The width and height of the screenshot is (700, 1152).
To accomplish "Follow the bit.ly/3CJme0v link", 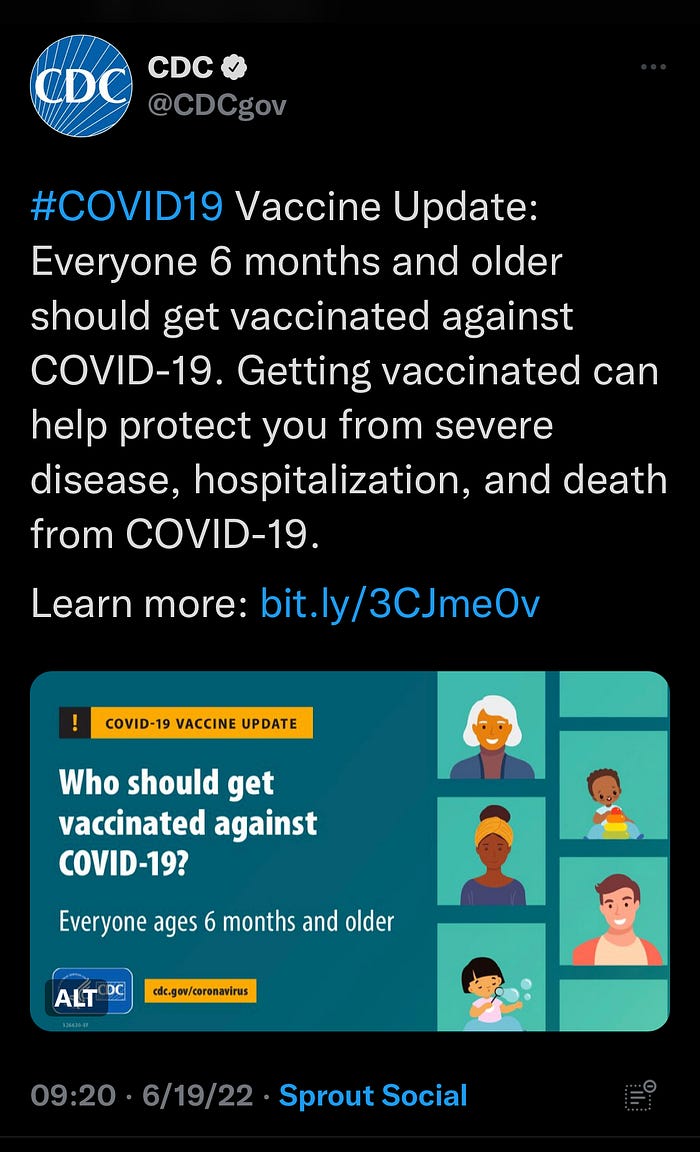I will pos(400,603).
